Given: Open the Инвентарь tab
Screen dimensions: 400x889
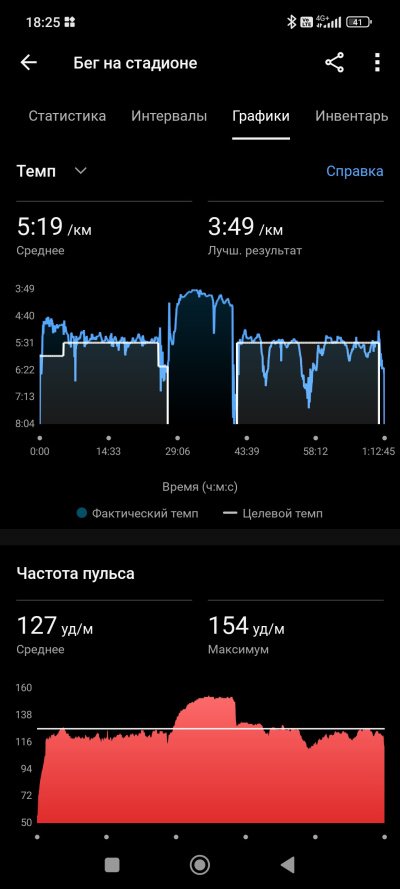Looking at the screenshot, I should [x=351, y=116].
